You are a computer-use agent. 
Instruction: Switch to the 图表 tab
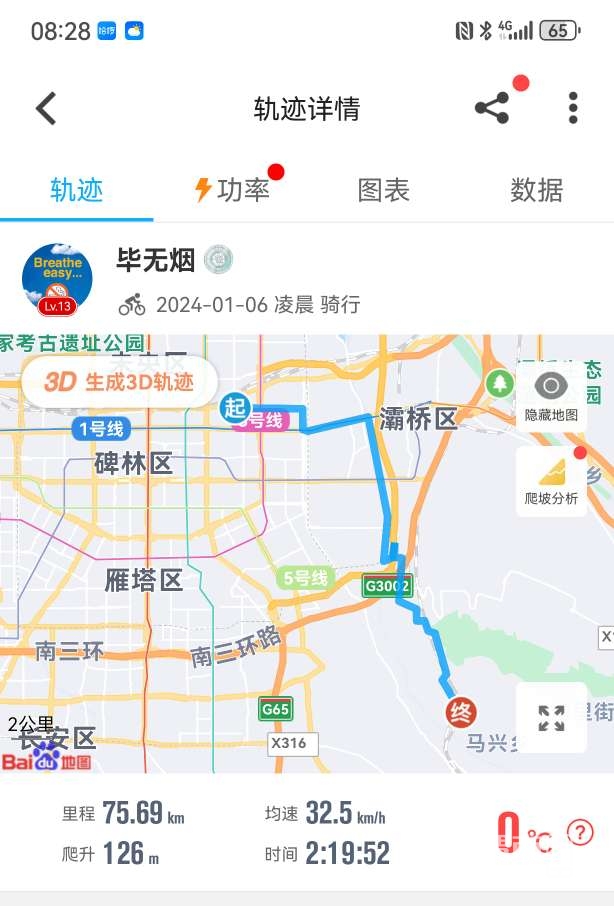tap(384, 190)
